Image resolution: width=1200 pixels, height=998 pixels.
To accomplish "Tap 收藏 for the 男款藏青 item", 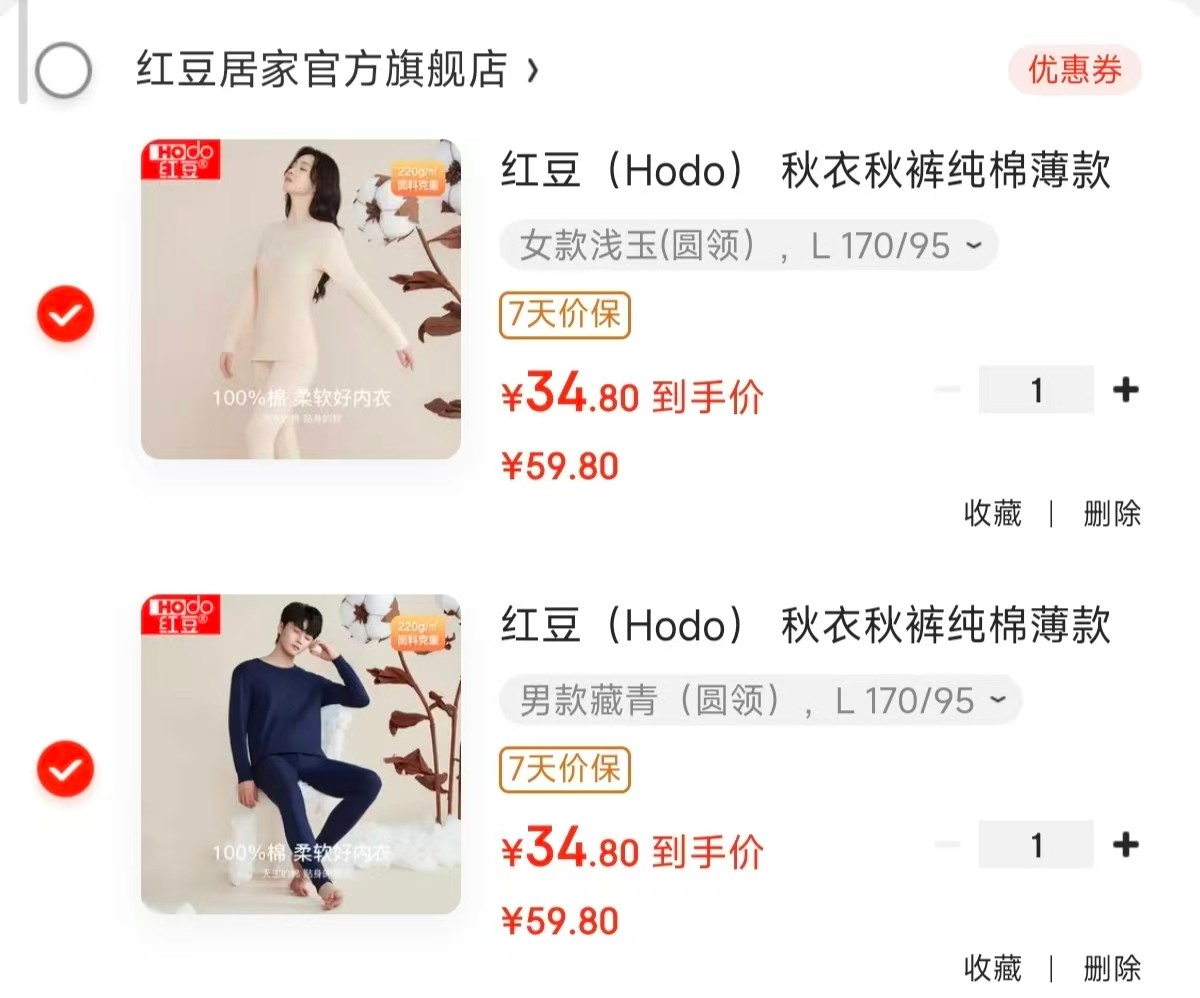I will click(992, 968).
